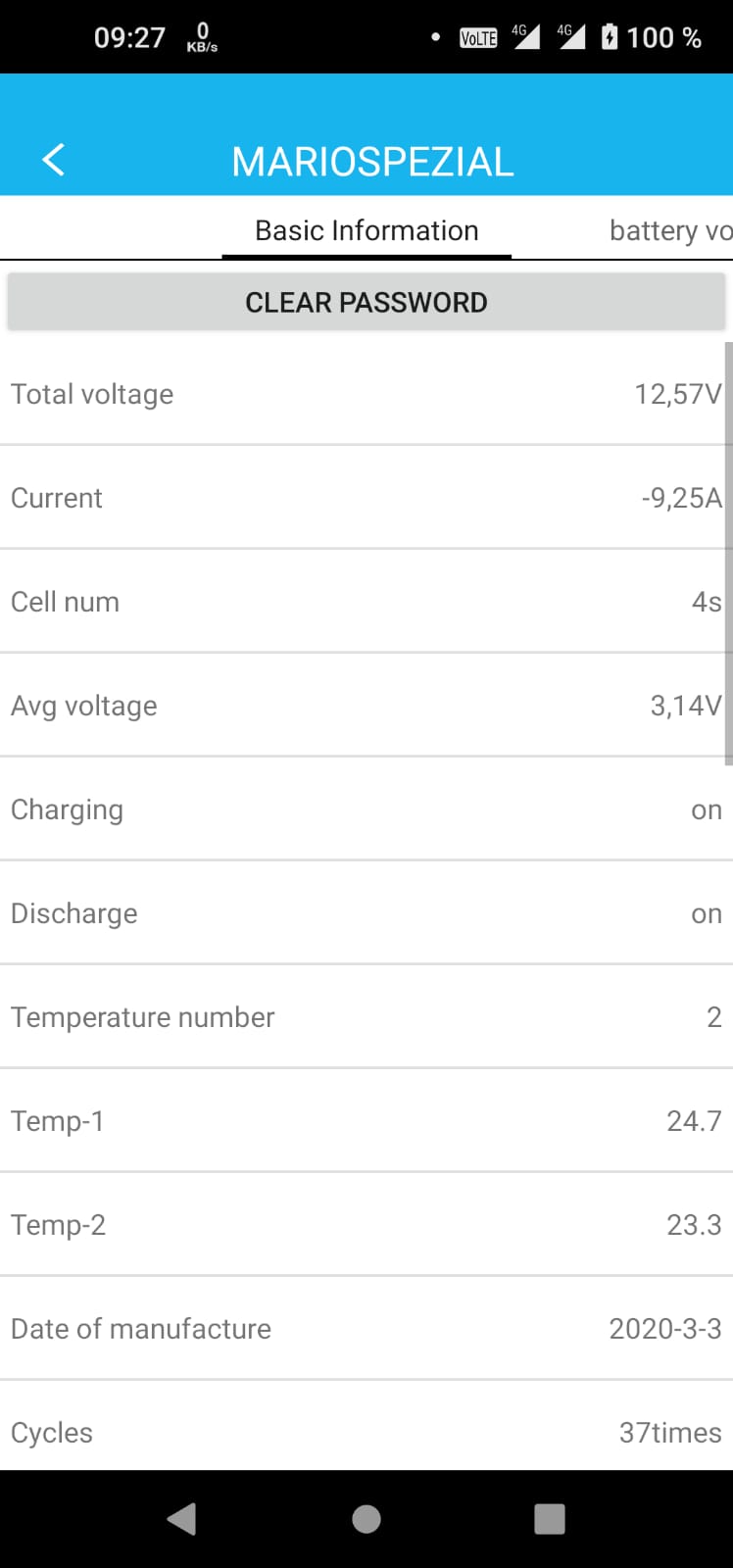733x1568 pixels.
Task: Tap the CLEAR PASSWORD button
Action: (366, 302)
